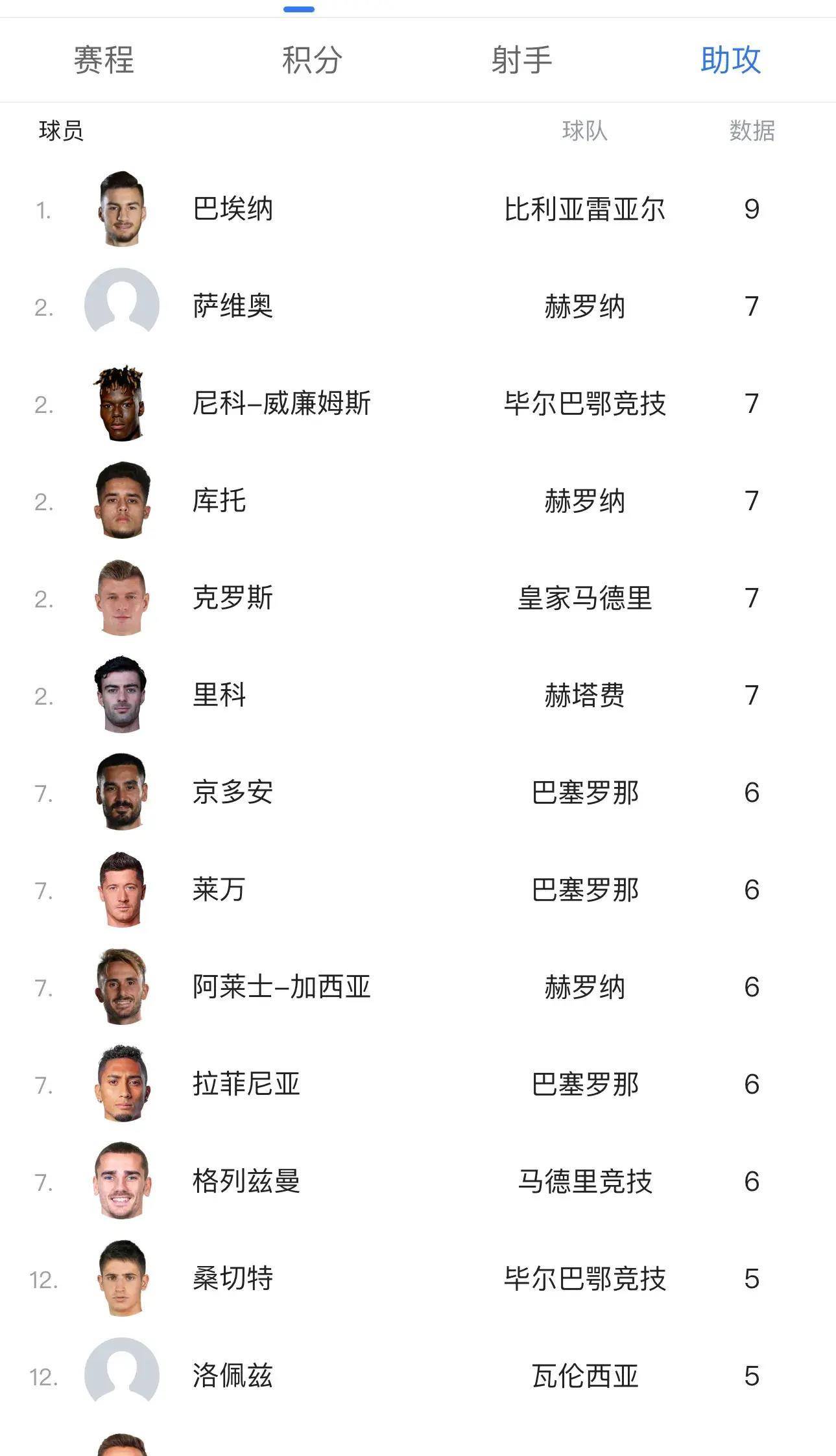836x1456 pixels.
Task: View 阿莱士-加西亚 player details
Action: tap(418, 987)
